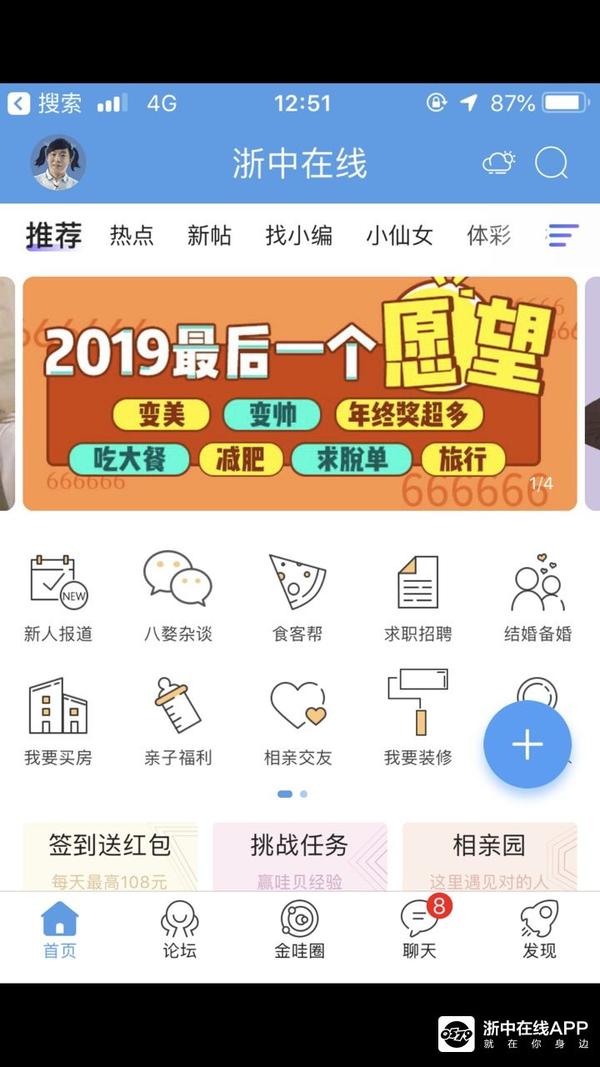600x1067 pixels.
Task: Select the 找小编 tab
Action: (298, 236)
